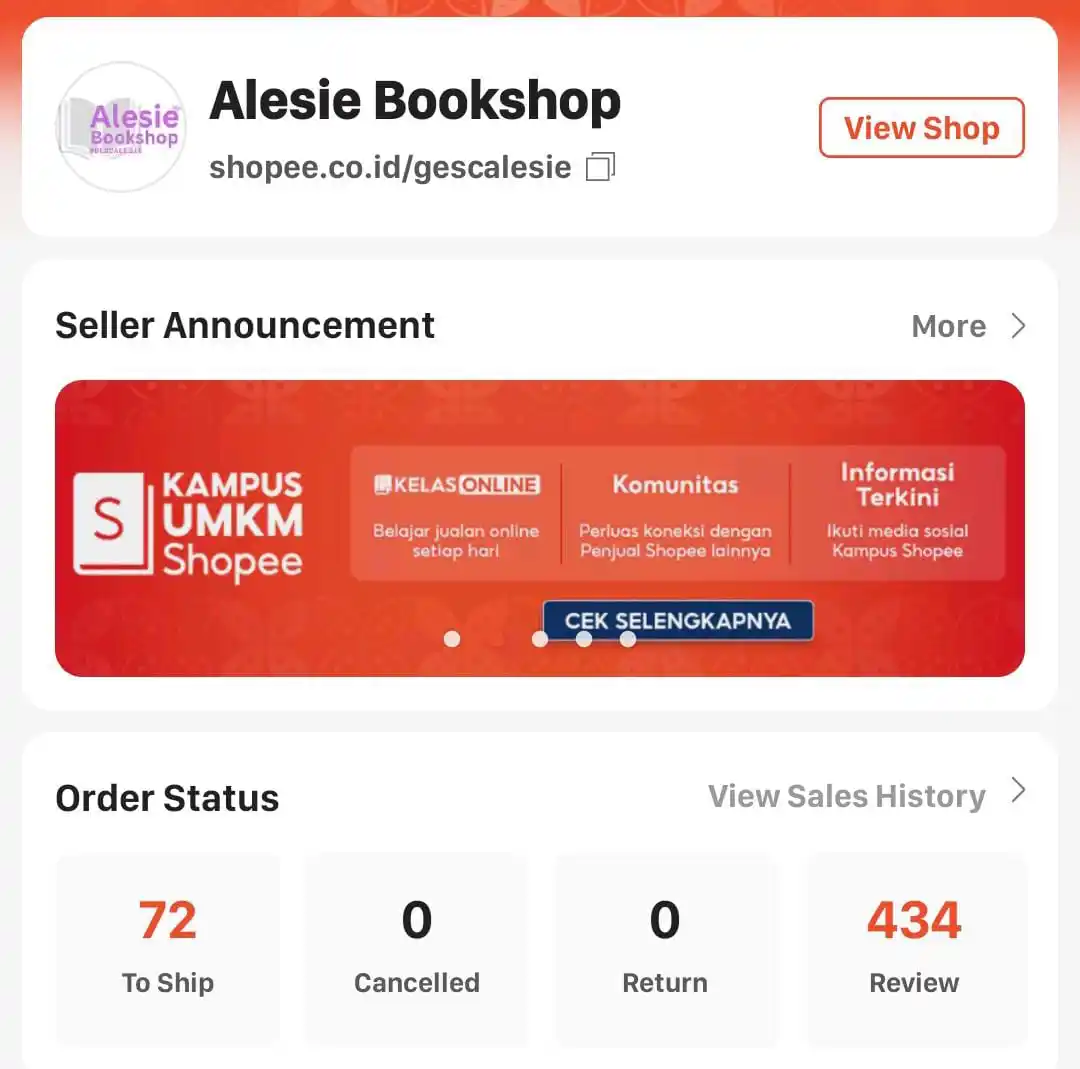The height and width of the screenshot is (1069, 1080).
Task: Tap the View Shop button
Action: pos(921,128)
